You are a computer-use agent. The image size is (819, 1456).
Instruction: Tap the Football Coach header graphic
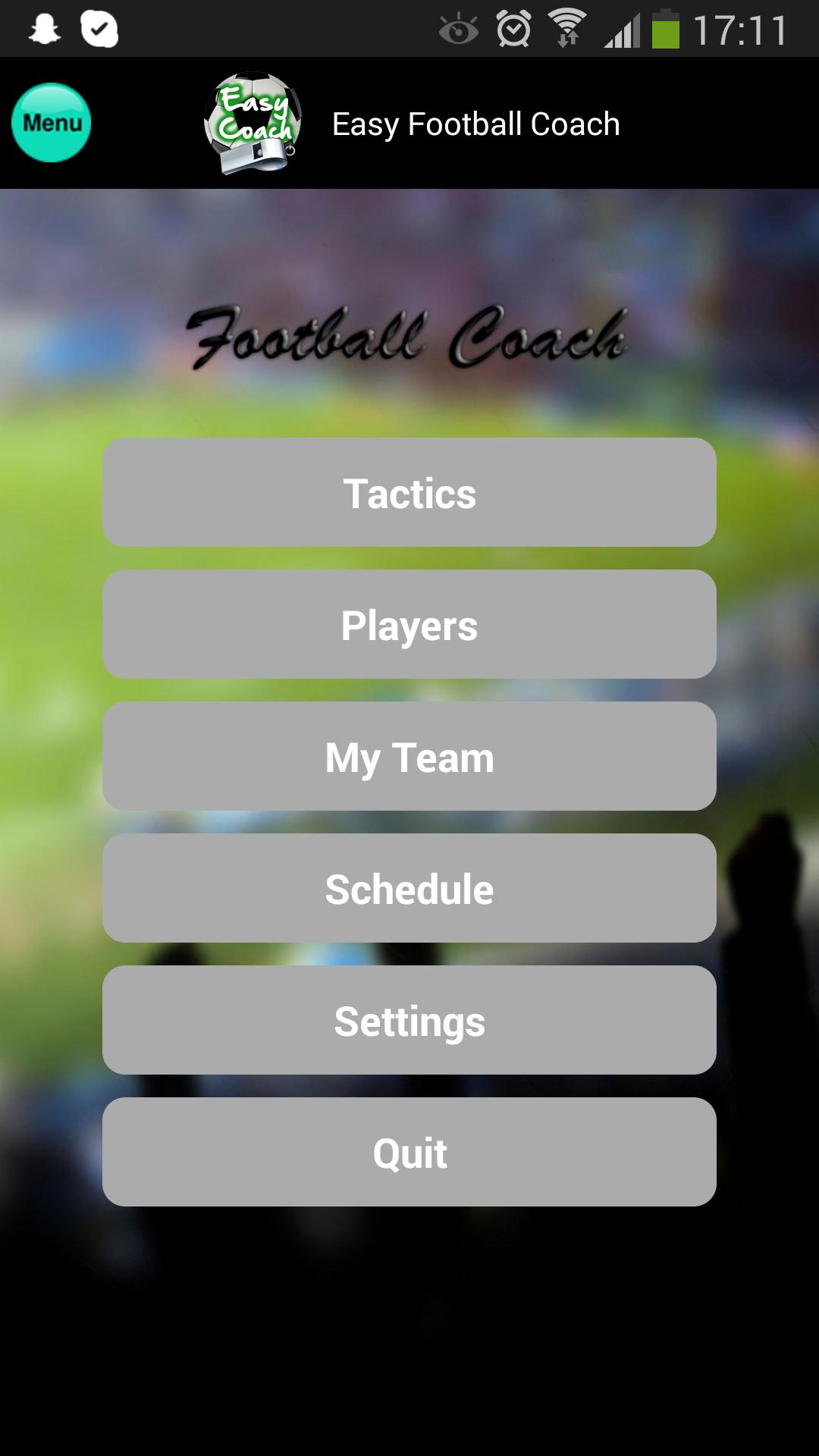point(409,336)
